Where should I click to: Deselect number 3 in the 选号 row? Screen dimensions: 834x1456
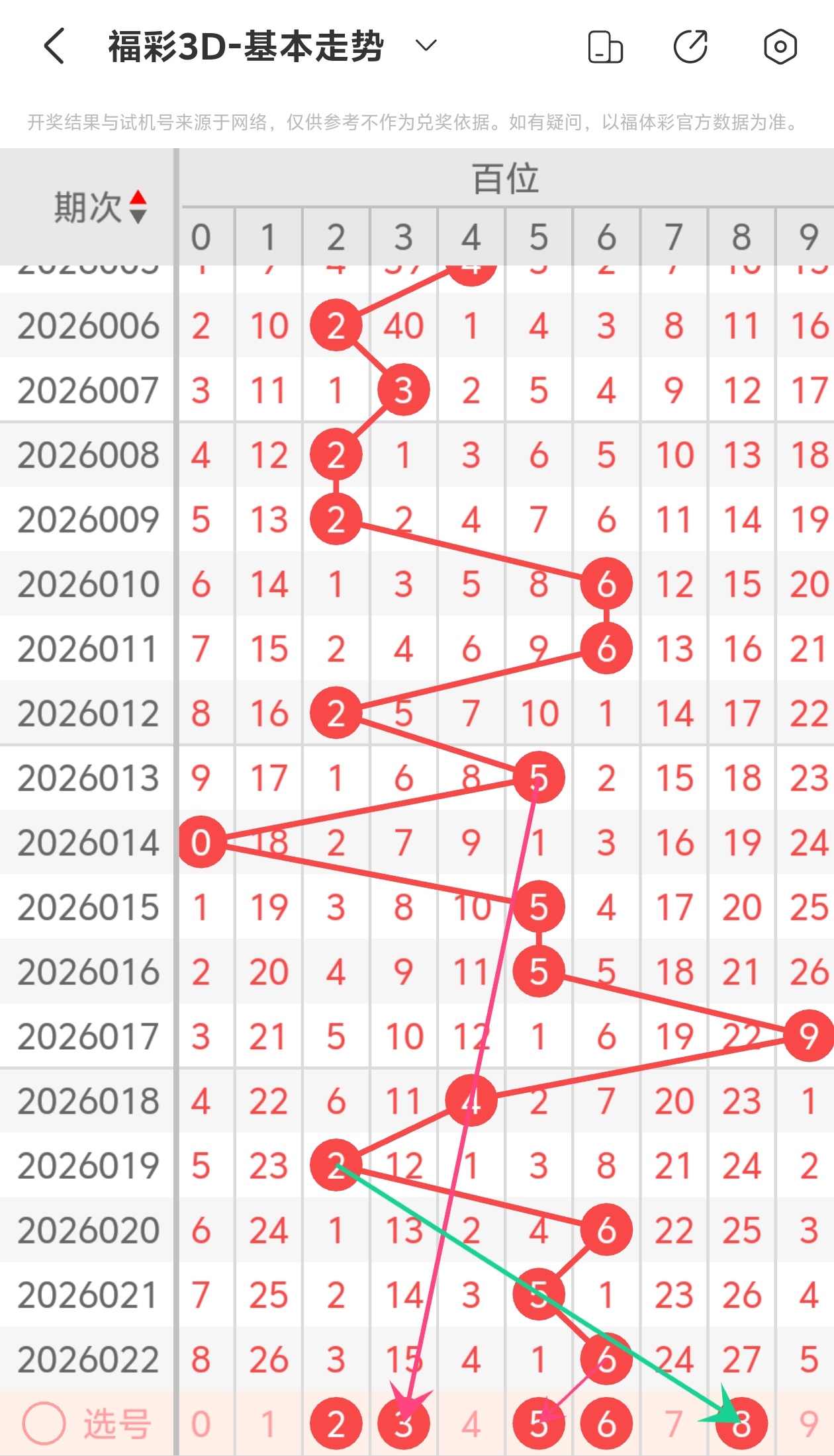tap(404, 1424)
